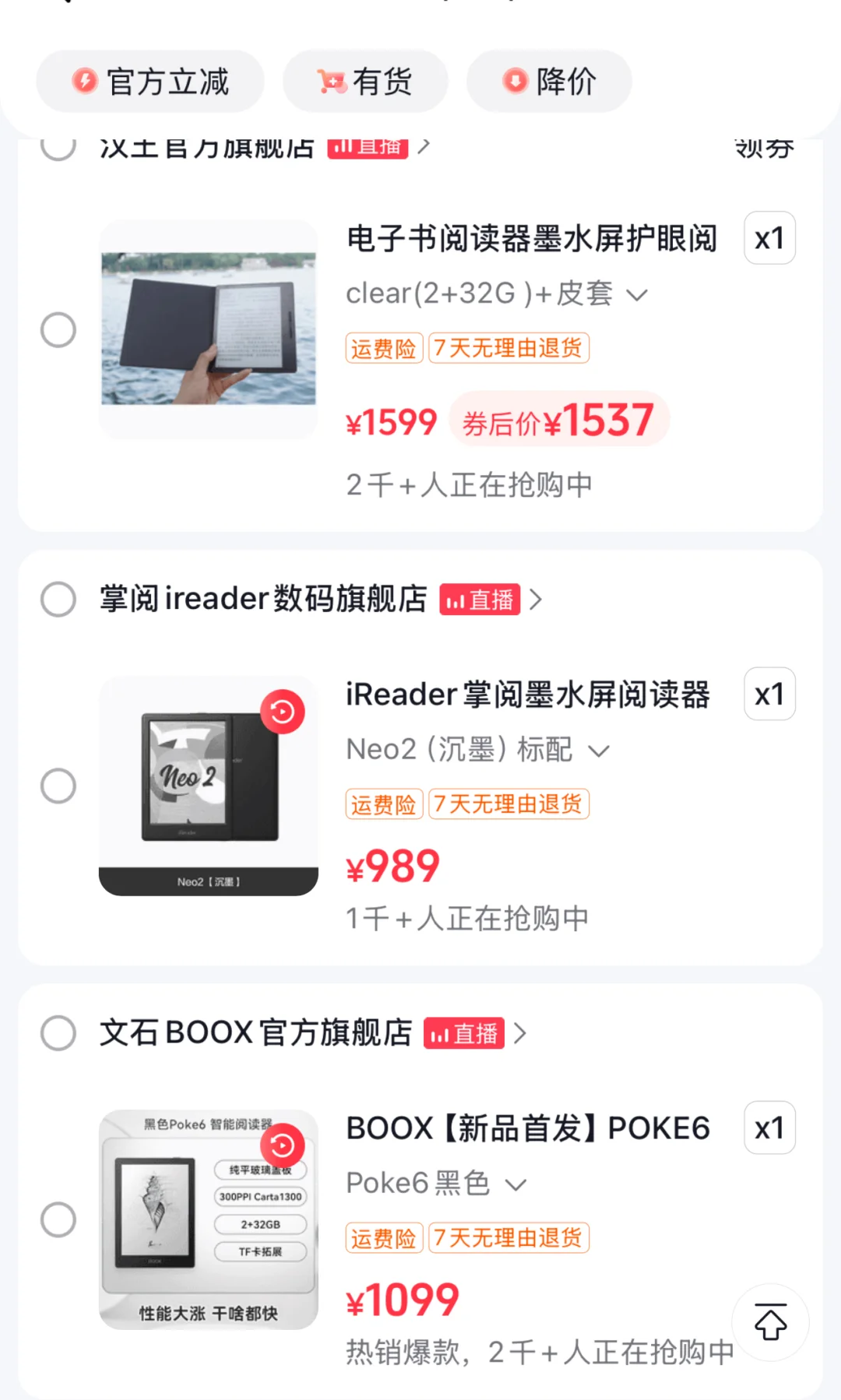
Task: Adjust x1 quantity for iReader Neo2
Action: tap(769, 695)
